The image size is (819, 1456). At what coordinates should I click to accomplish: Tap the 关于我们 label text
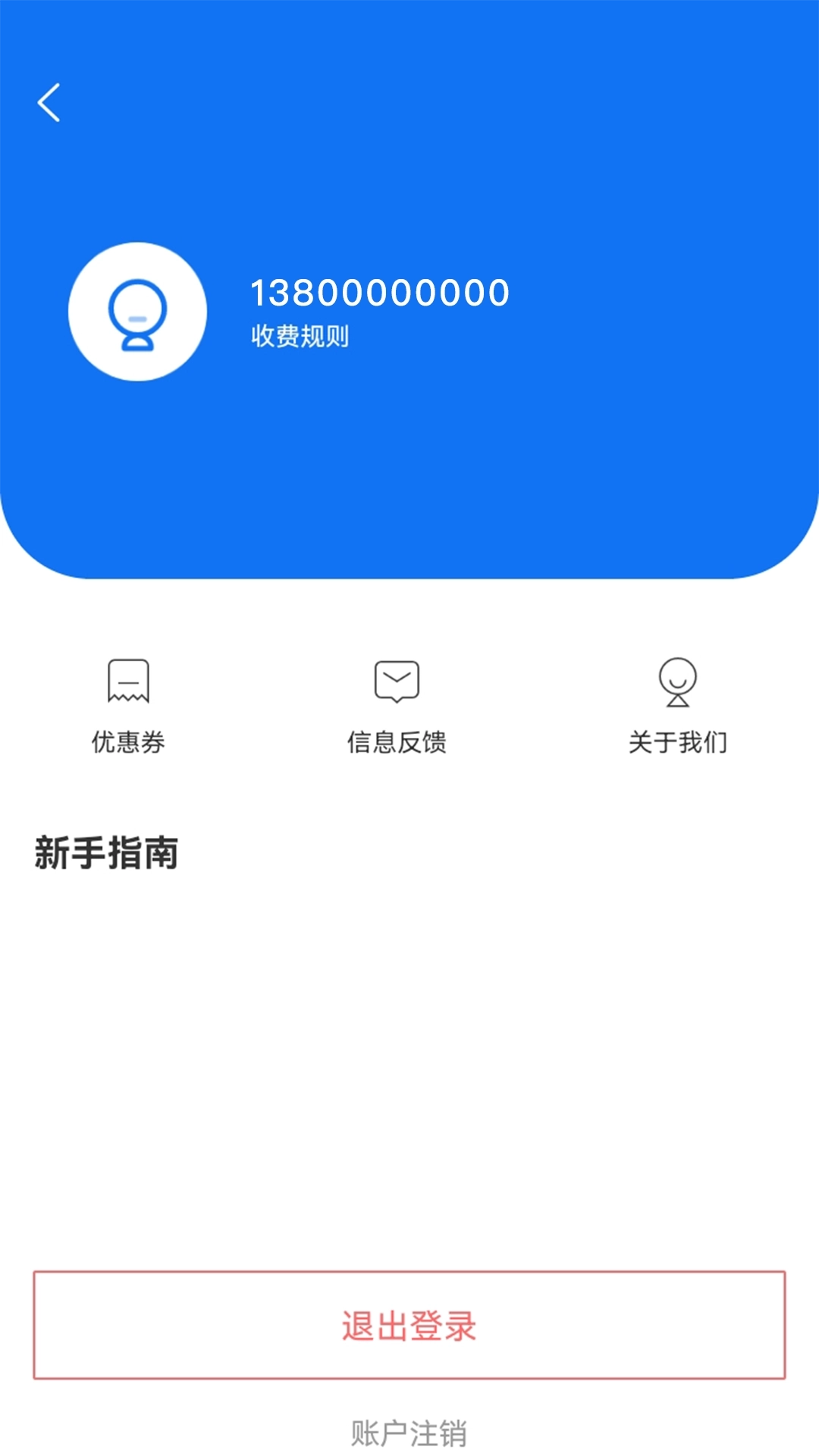677,743
